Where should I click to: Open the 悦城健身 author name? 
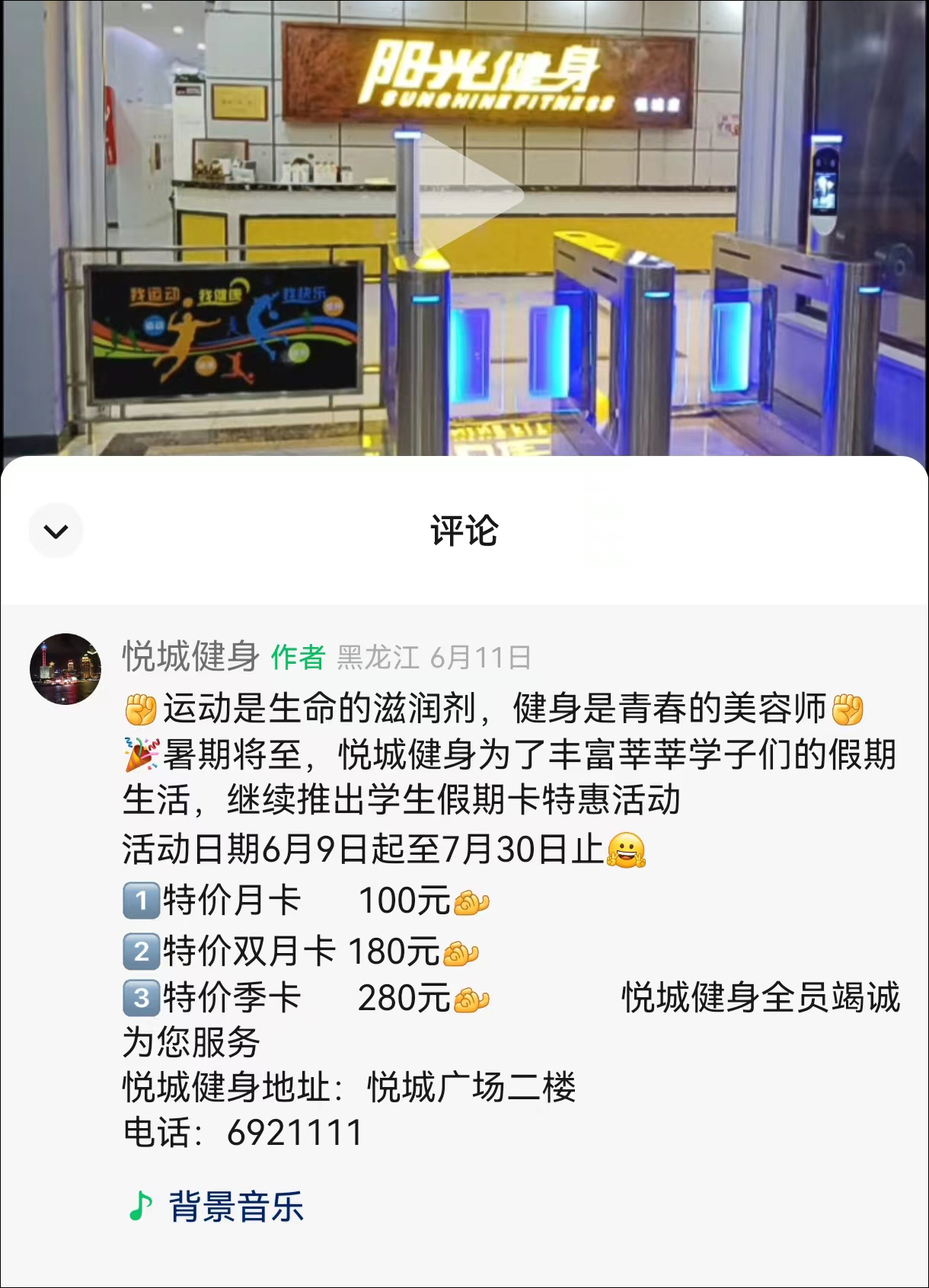pyautogui.click(x=190, y=657)
